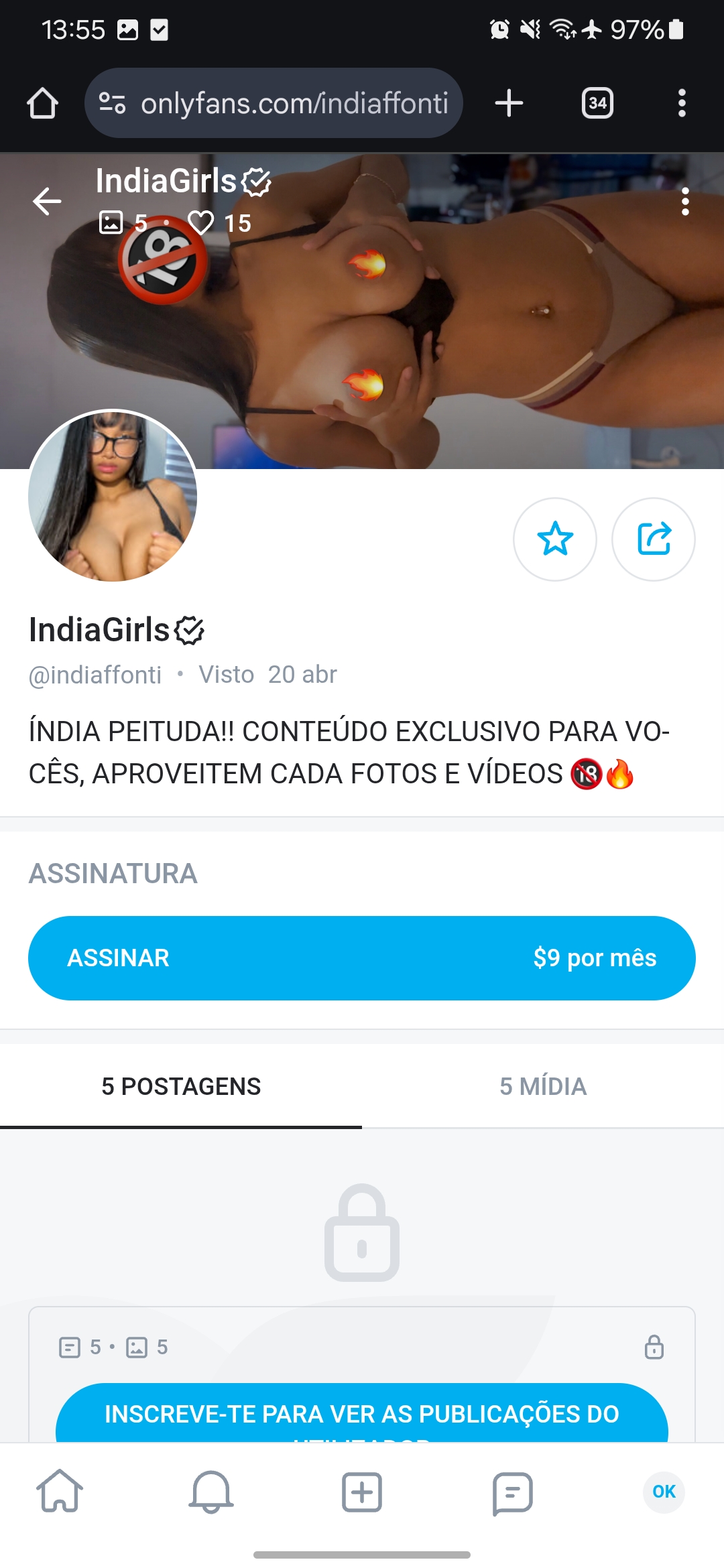Switch to the 5 MÍDIA tab

(x=543, y=1086)
